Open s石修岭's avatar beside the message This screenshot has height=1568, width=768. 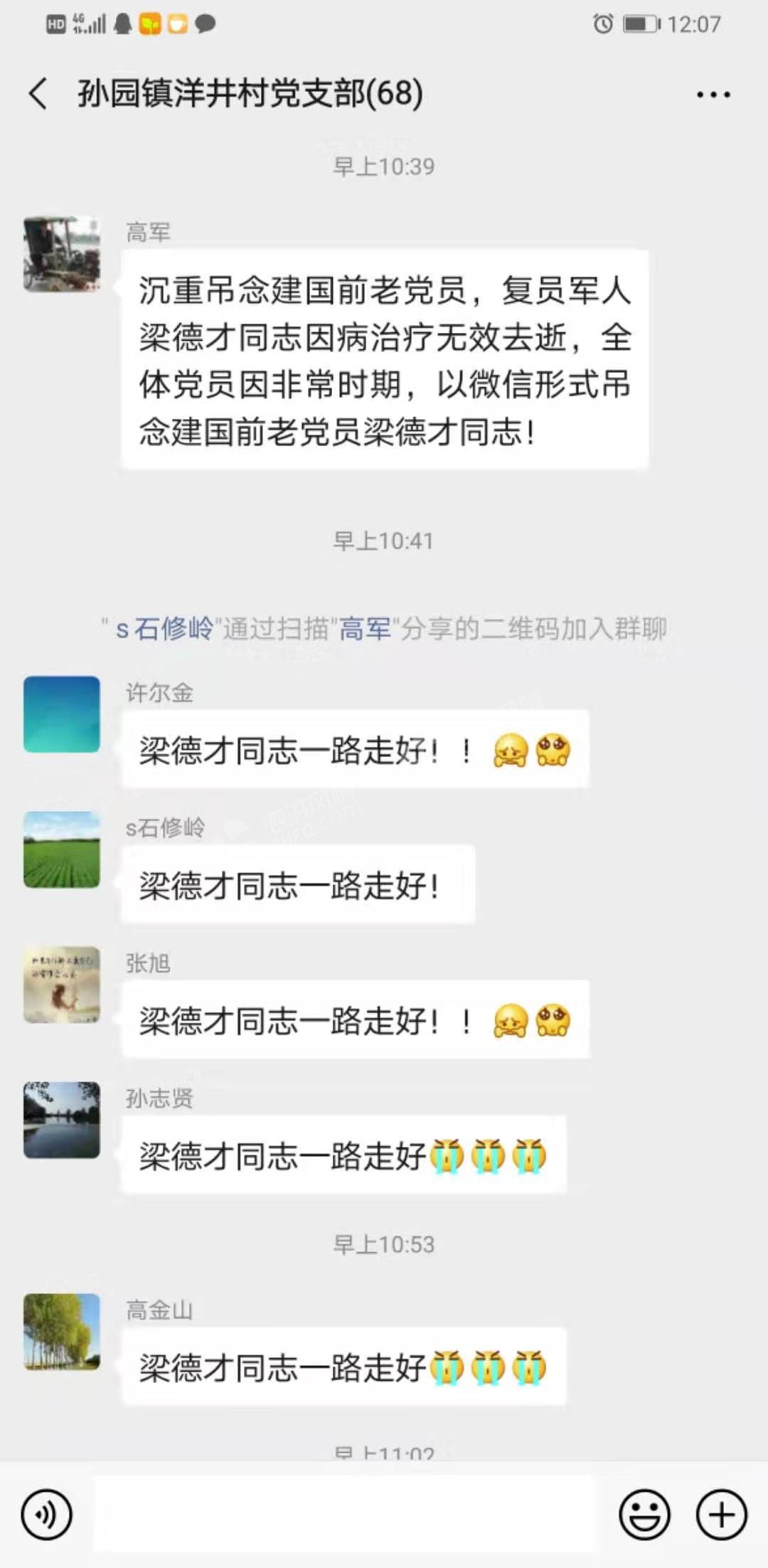(x=62, y=849)
